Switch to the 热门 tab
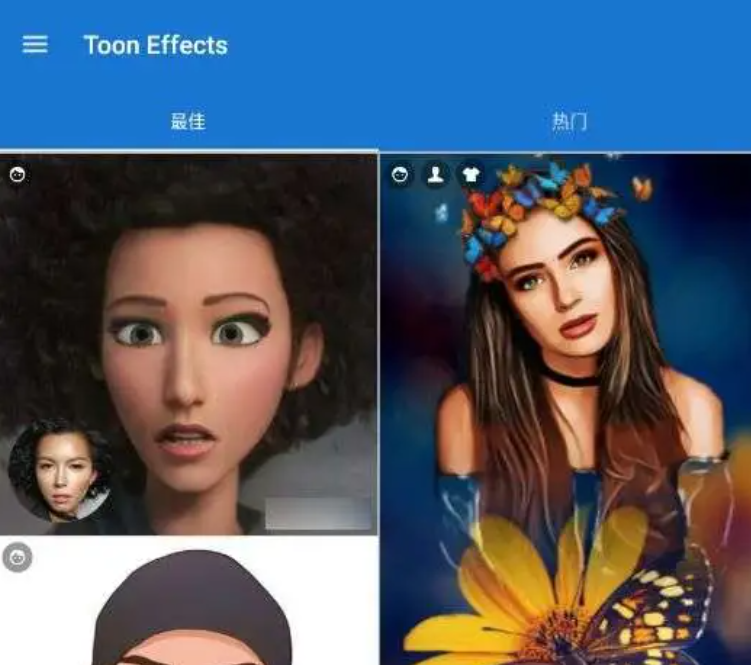This screenshot has height=665, width=751. point(569,122)
